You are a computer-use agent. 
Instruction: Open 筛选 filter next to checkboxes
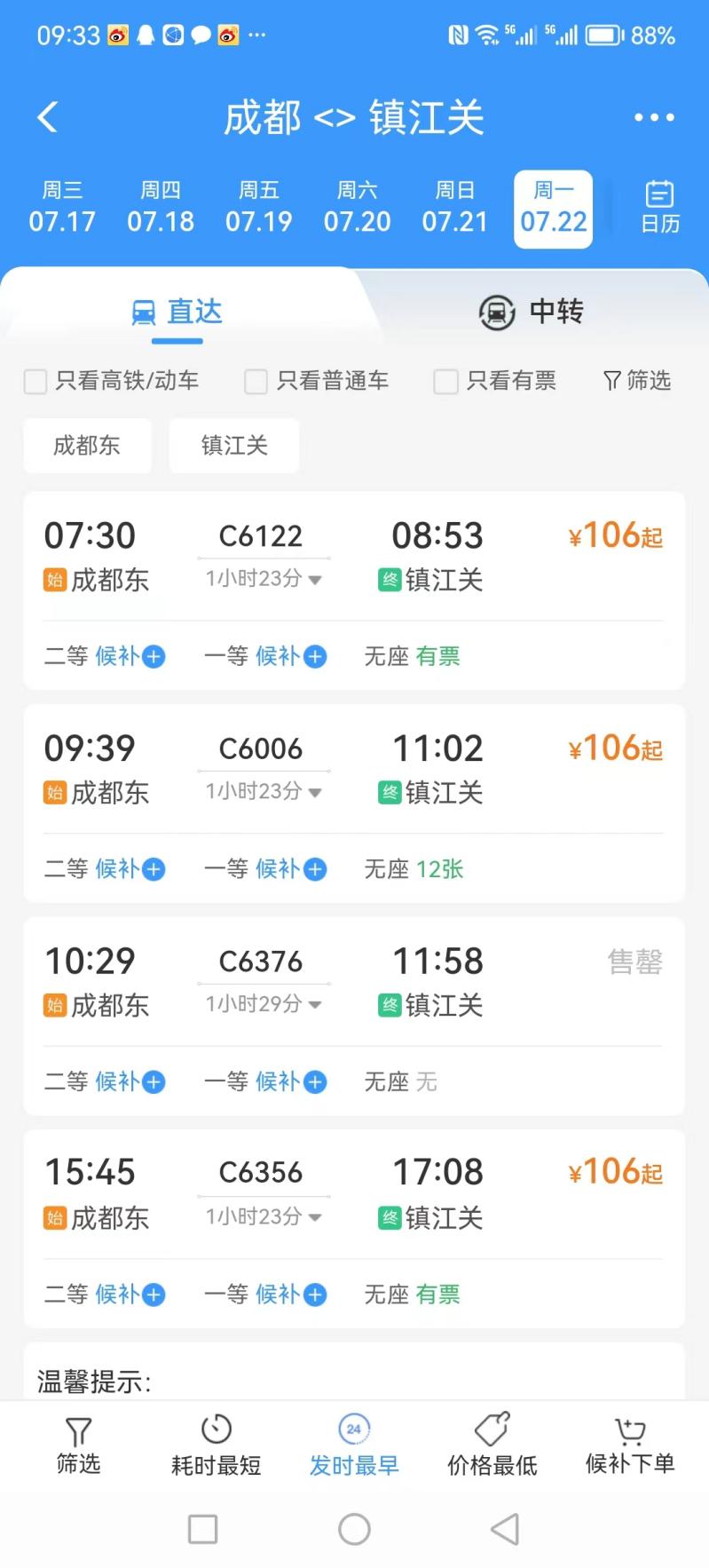click(636, 381)
